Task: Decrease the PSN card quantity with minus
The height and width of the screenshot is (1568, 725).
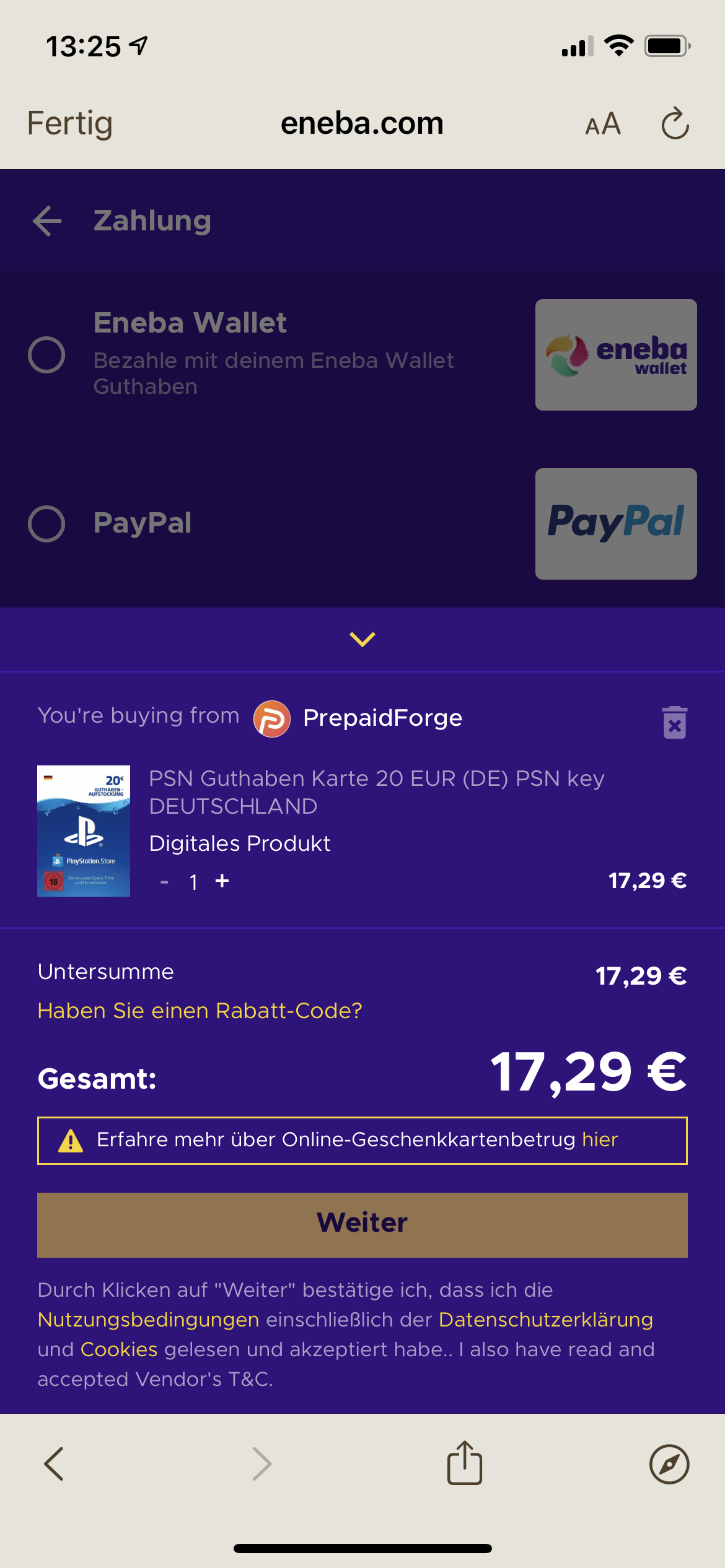Action: click(164, 882)
